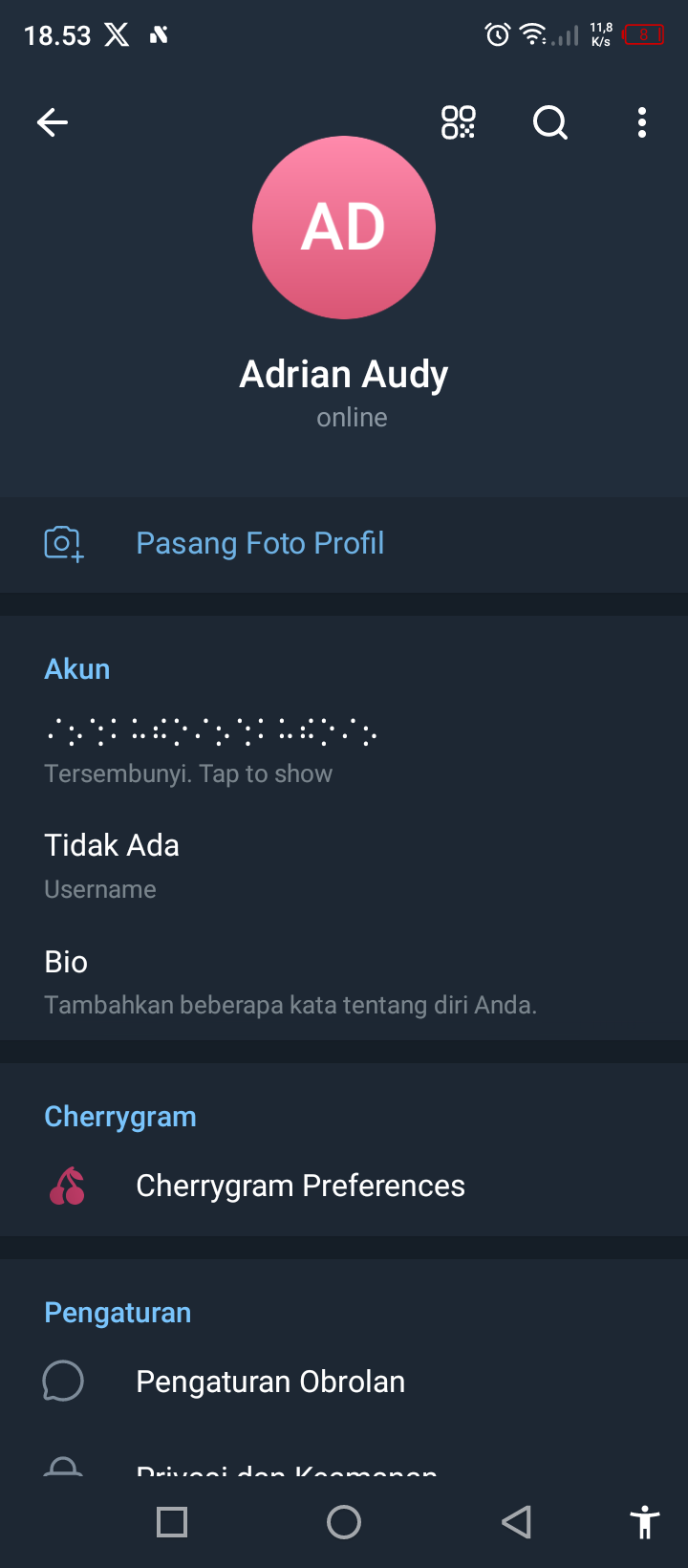Select Pasang Foto Profil
688x1568 pixels.
pyautogui.click(x=260, y=543)
